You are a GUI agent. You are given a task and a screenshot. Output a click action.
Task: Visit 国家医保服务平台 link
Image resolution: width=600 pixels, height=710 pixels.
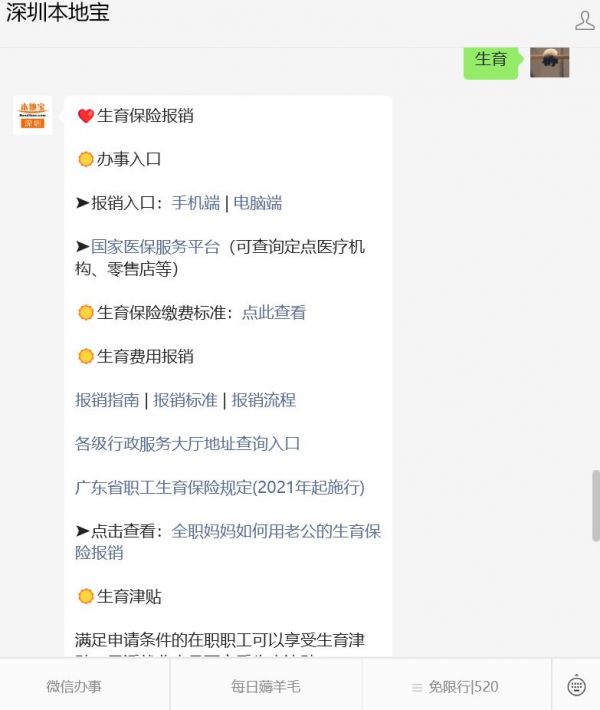[x=155, y=247]
